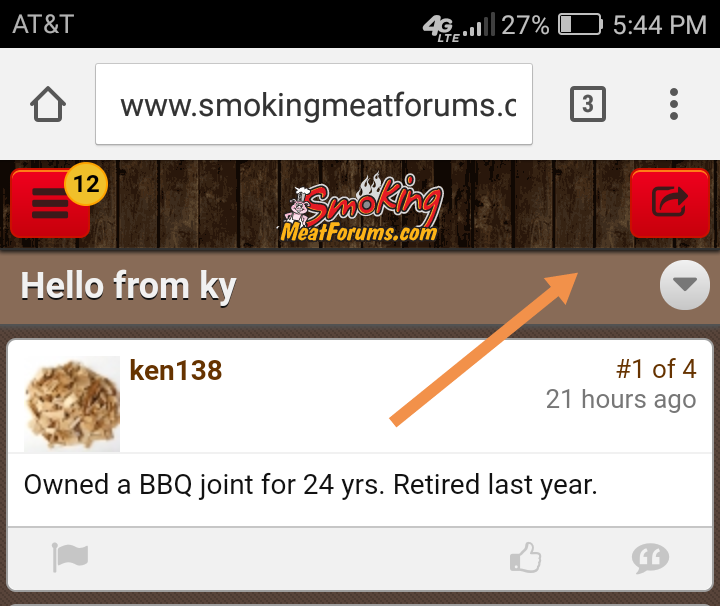
Task: Quote ken138's post
Action: [650, 557]
